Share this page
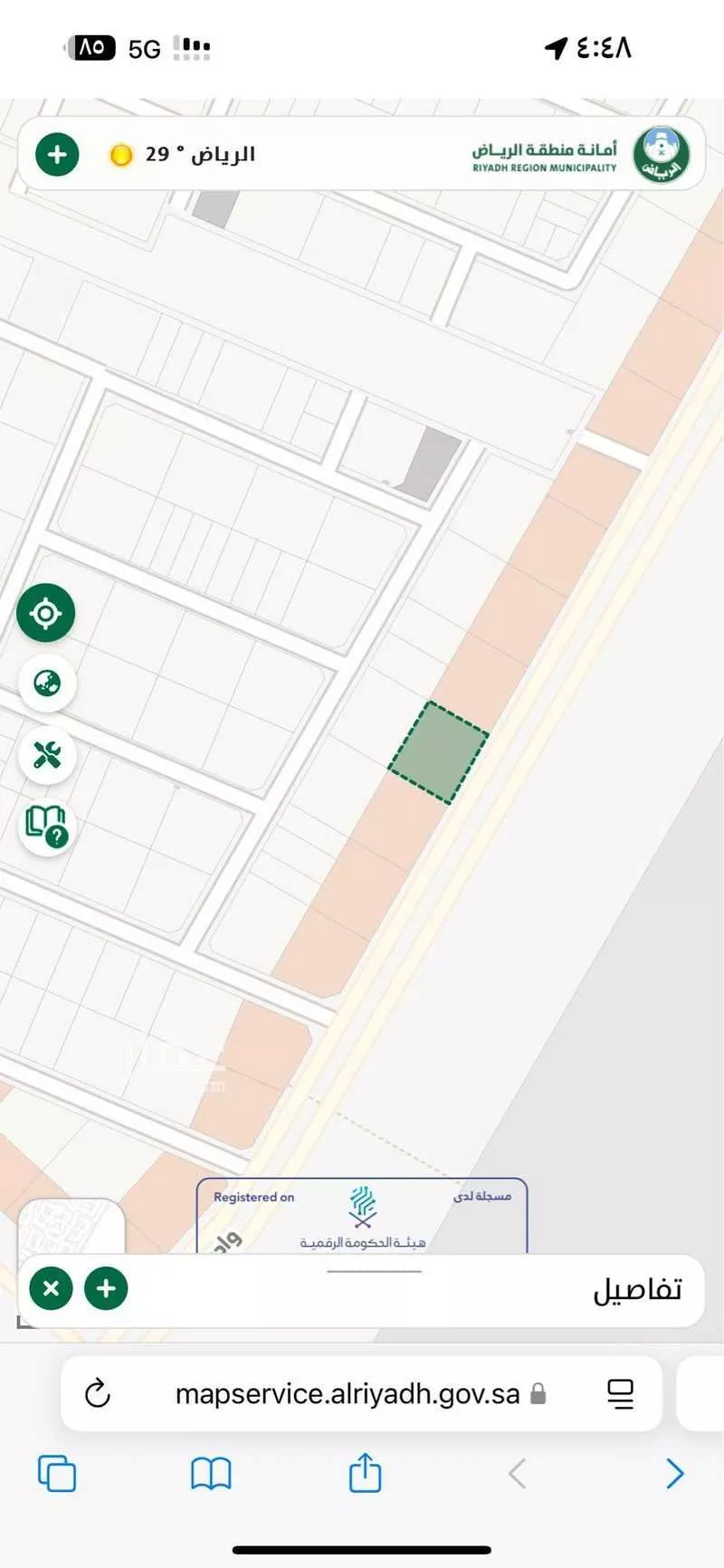This screenshot has height=1568, width=724. point(365,1472)
